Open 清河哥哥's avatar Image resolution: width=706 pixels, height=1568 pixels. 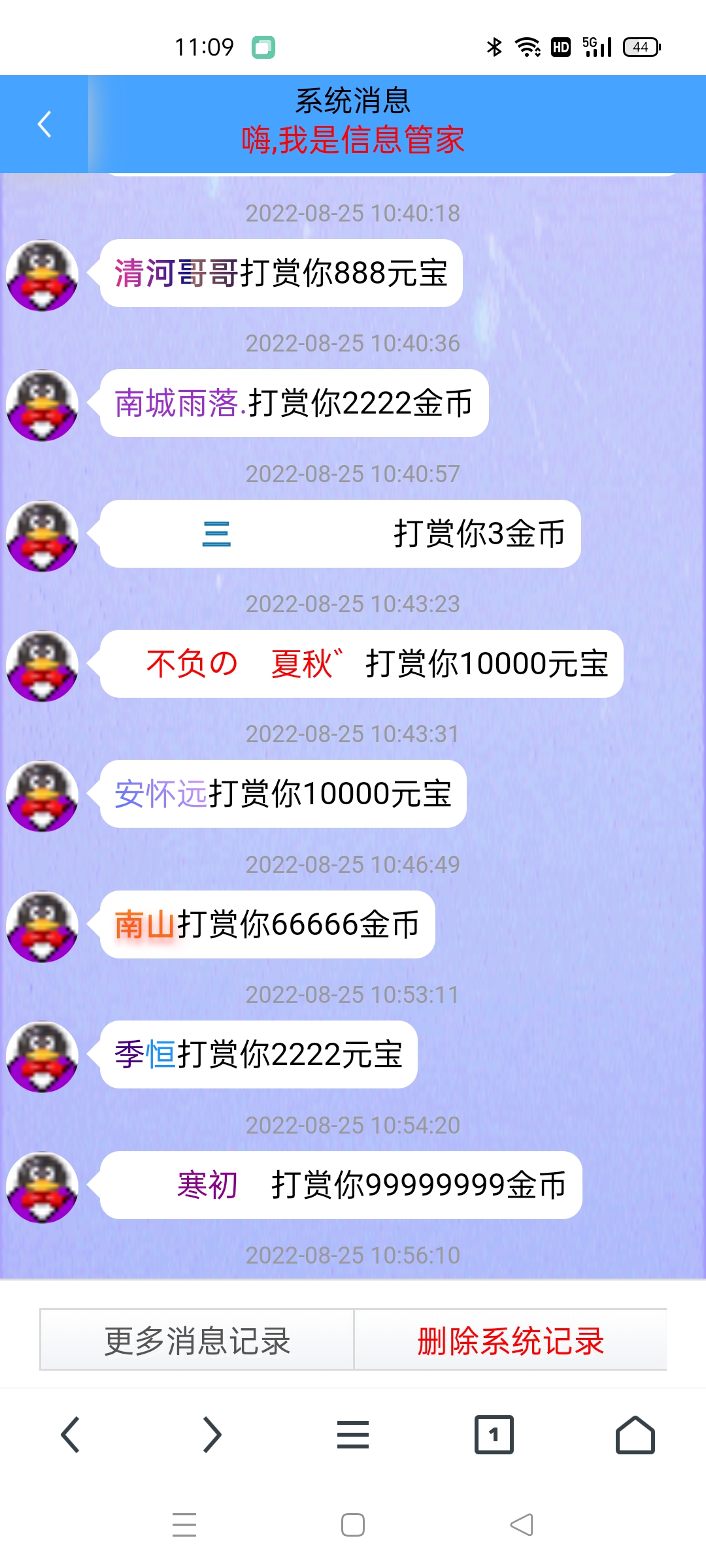41,276
